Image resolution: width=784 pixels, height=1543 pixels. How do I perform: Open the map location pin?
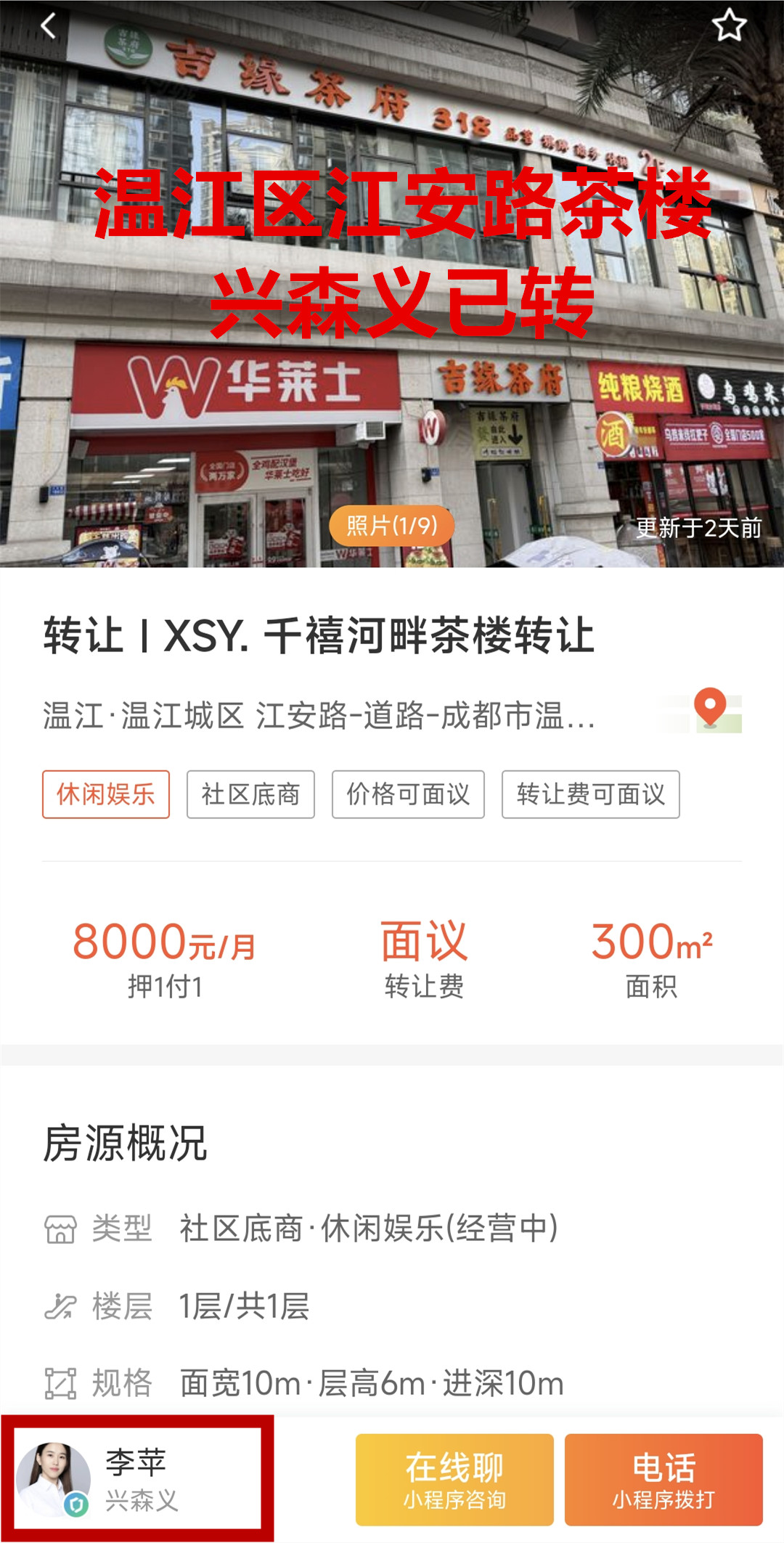(710, 709)
